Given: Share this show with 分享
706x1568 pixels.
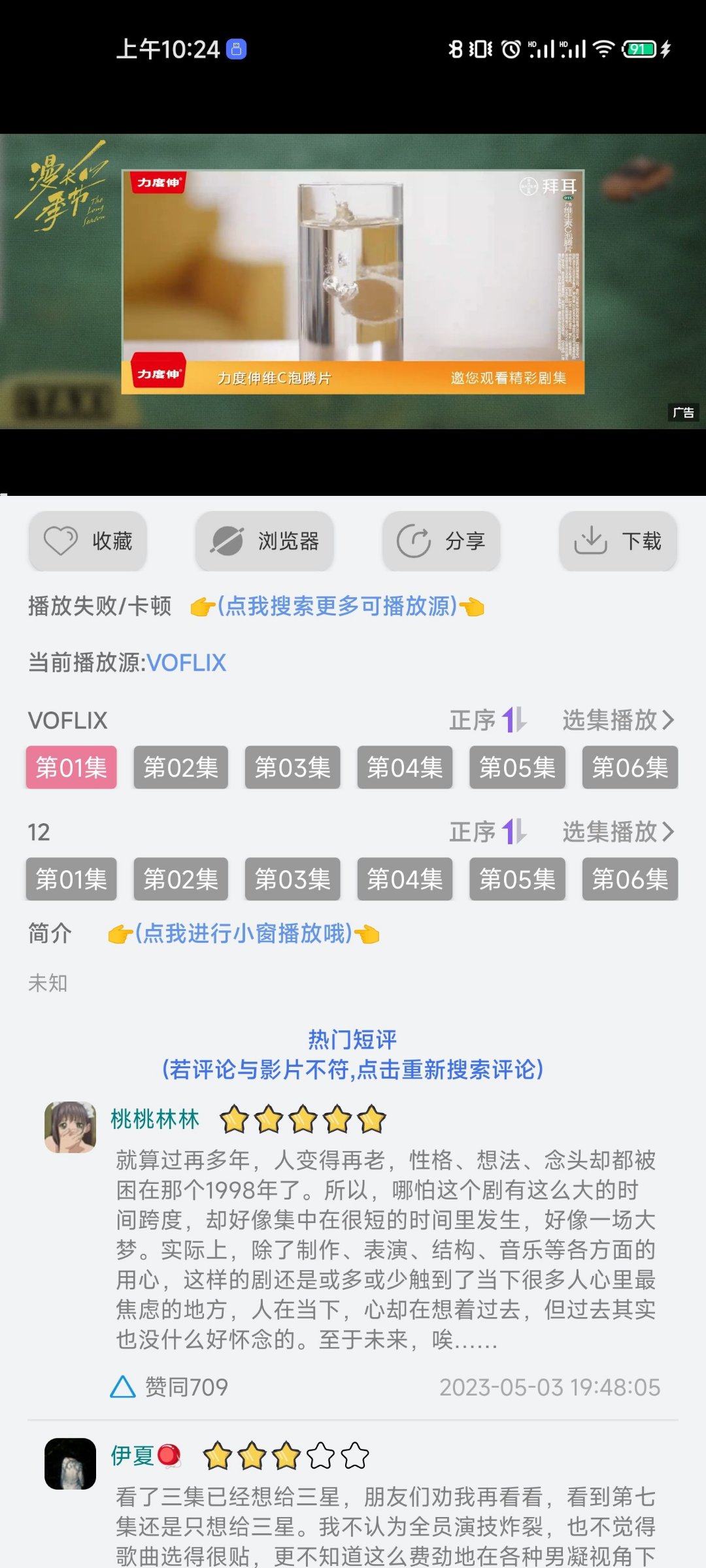Looking at the screenshot, I should (441, 541).
